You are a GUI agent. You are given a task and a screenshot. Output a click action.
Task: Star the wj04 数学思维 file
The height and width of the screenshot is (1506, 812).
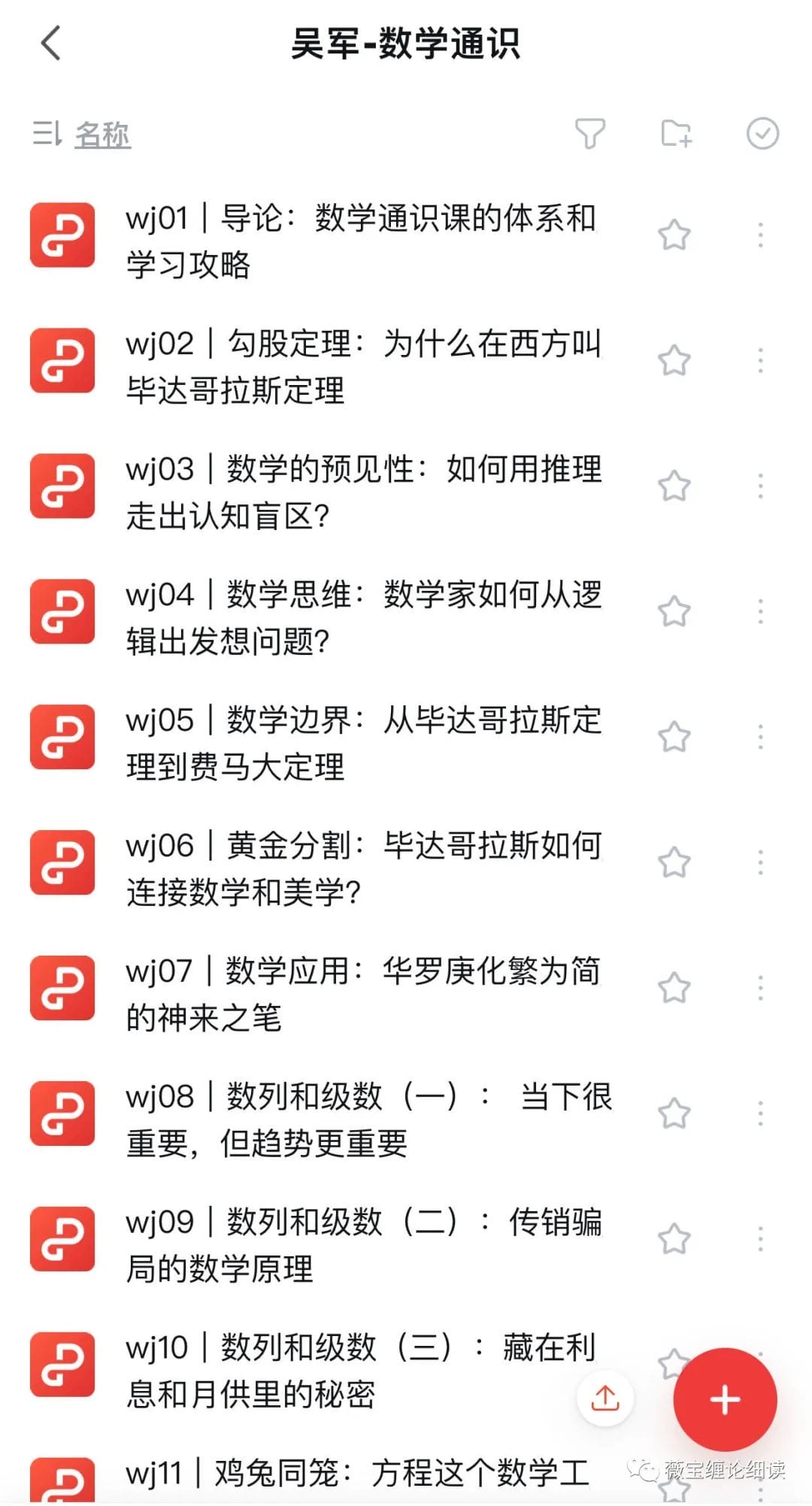tap(674, 611)
